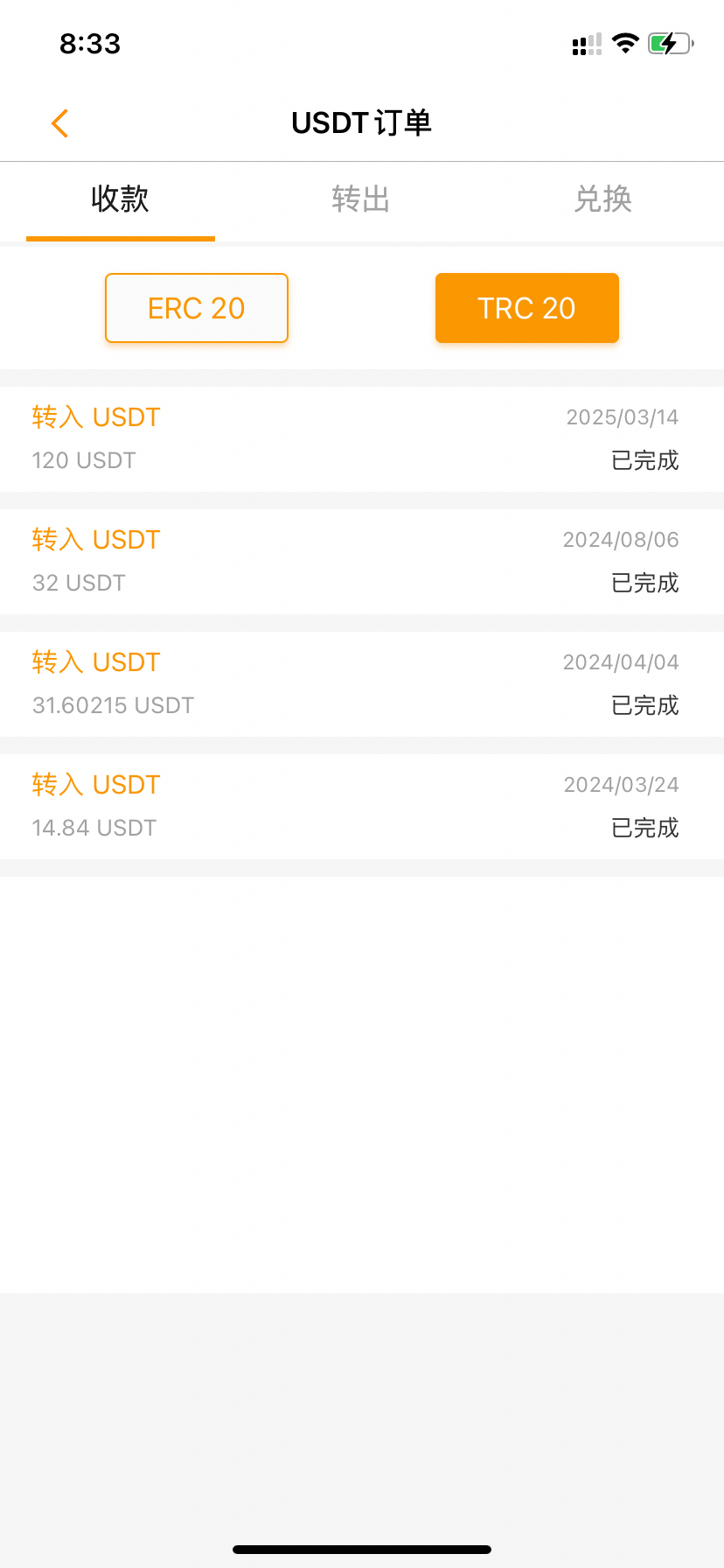
Task: View the 31.60215 USDT order
Action: (362, 683)
